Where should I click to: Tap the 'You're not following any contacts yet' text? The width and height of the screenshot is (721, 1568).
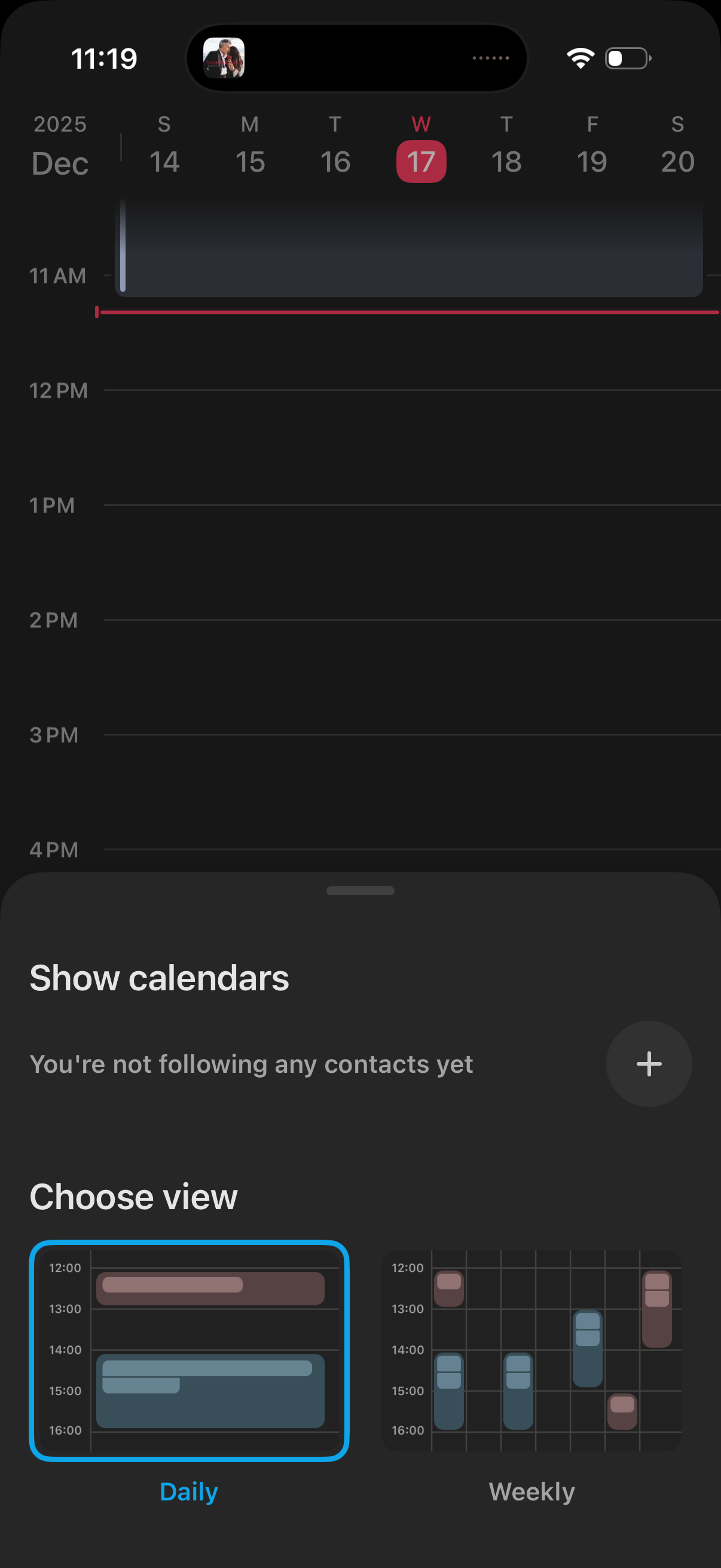point(252,1064)
